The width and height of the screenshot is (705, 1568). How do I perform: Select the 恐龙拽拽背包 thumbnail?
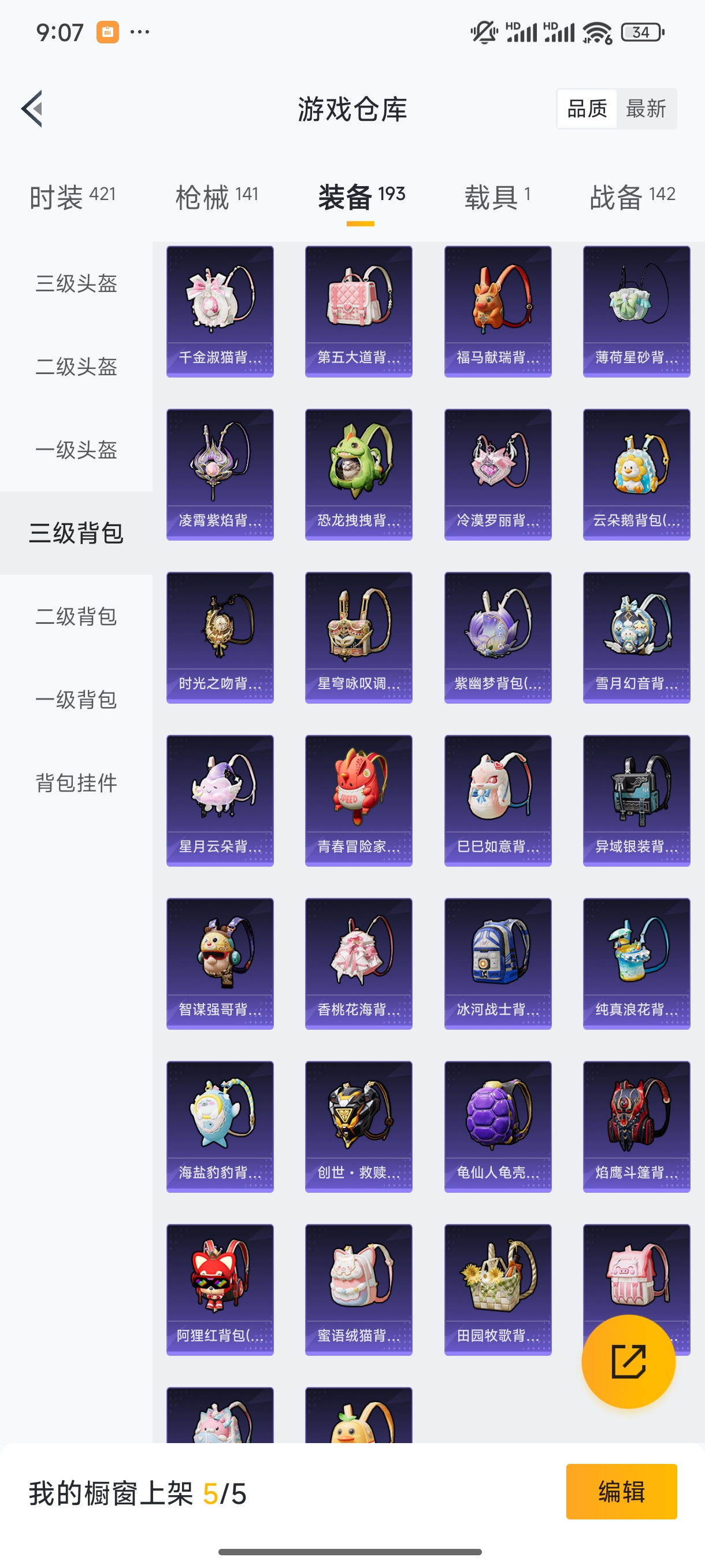358,475
